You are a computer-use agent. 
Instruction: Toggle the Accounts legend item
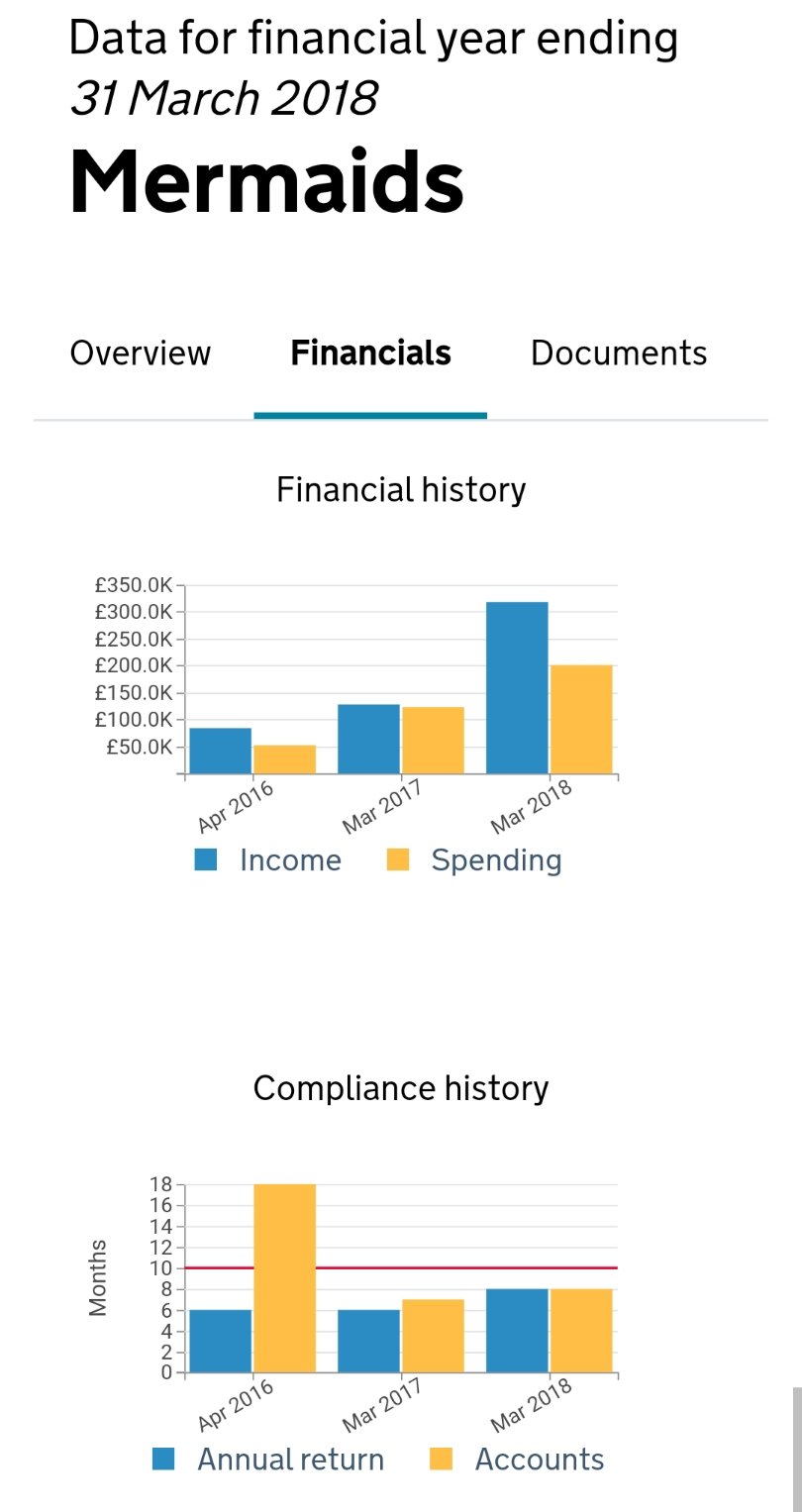(x=517, y=1460)
